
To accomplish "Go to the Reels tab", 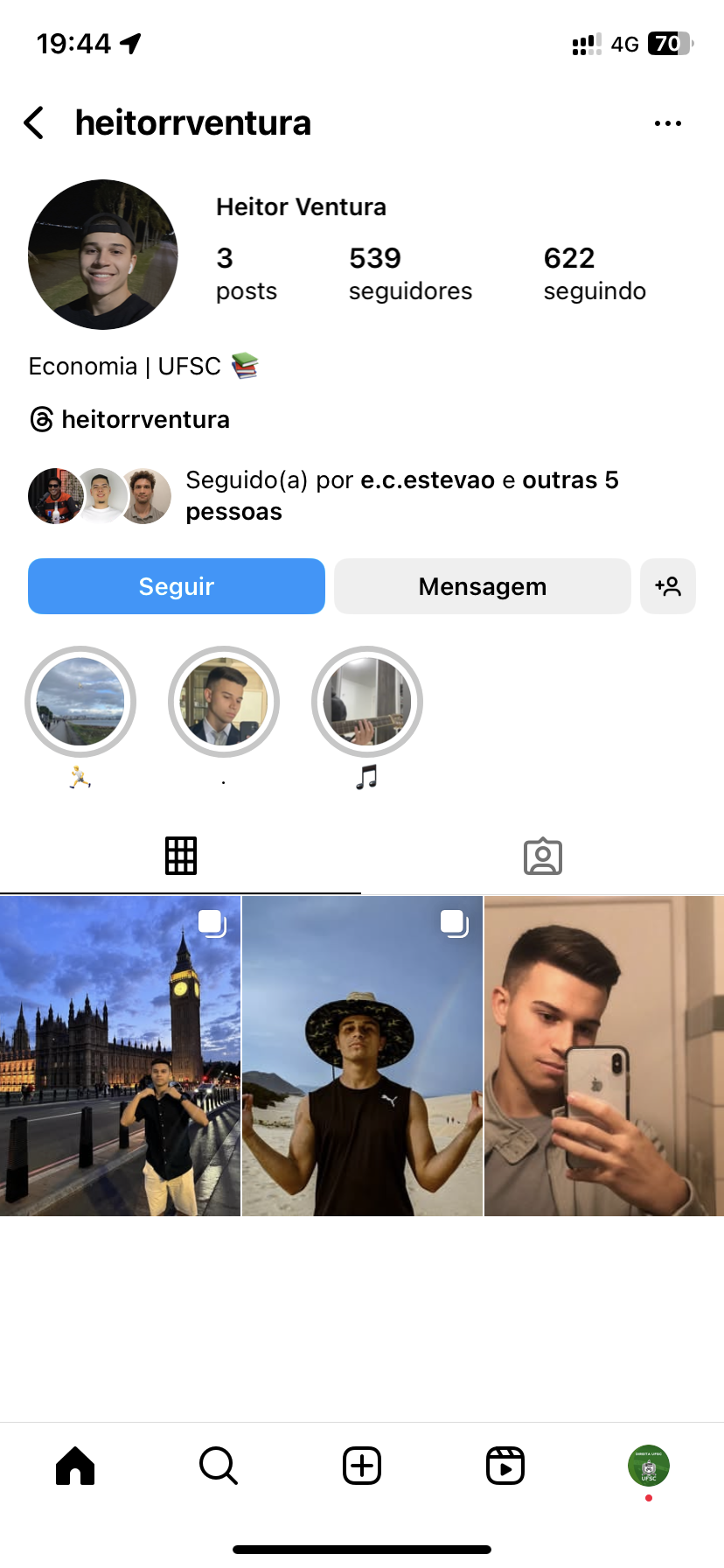I will 505,1466.
